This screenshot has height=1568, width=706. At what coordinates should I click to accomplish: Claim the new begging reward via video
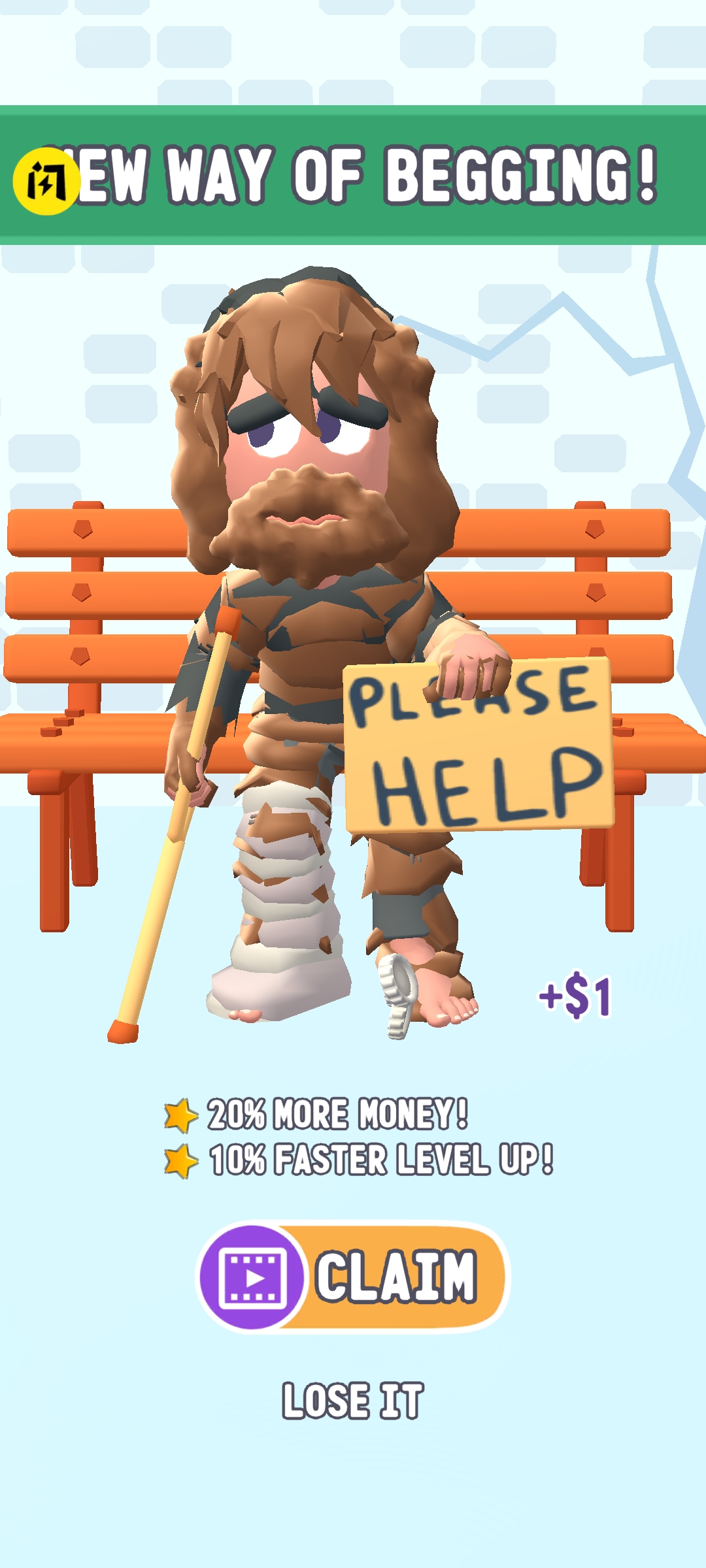point(353,1277)
